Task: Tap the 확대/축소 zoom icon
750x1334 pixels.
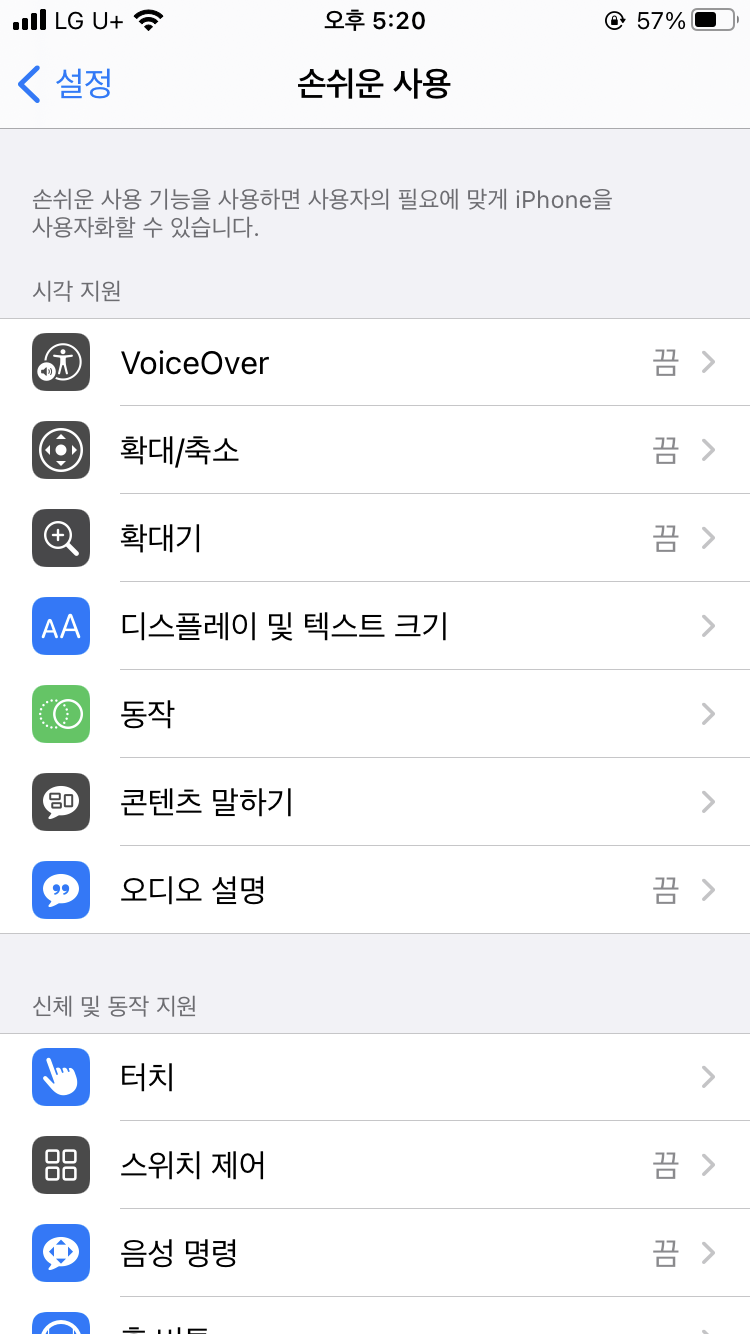Action: [60, 450]
